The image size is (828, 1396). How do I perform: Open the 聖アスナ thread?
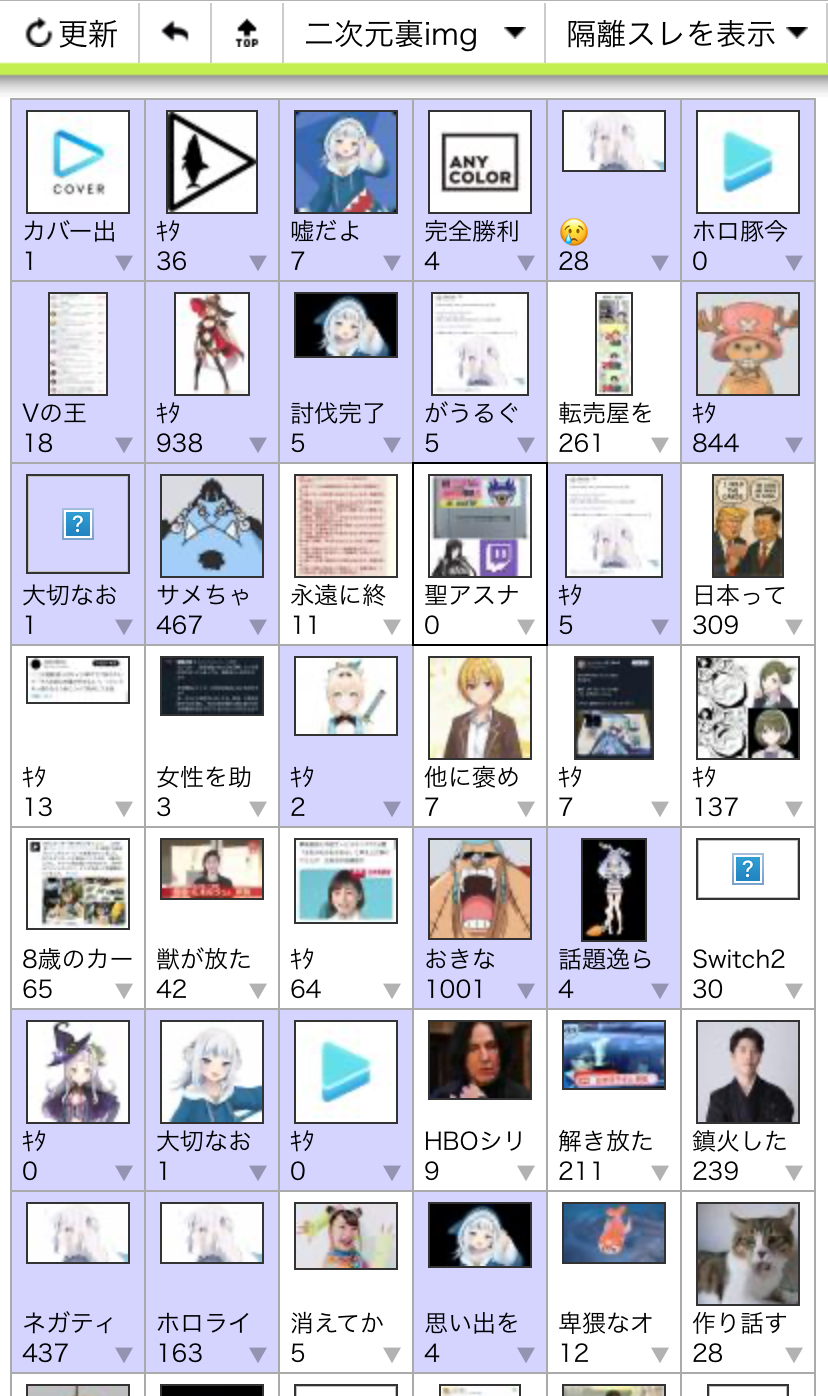(480, 554)
